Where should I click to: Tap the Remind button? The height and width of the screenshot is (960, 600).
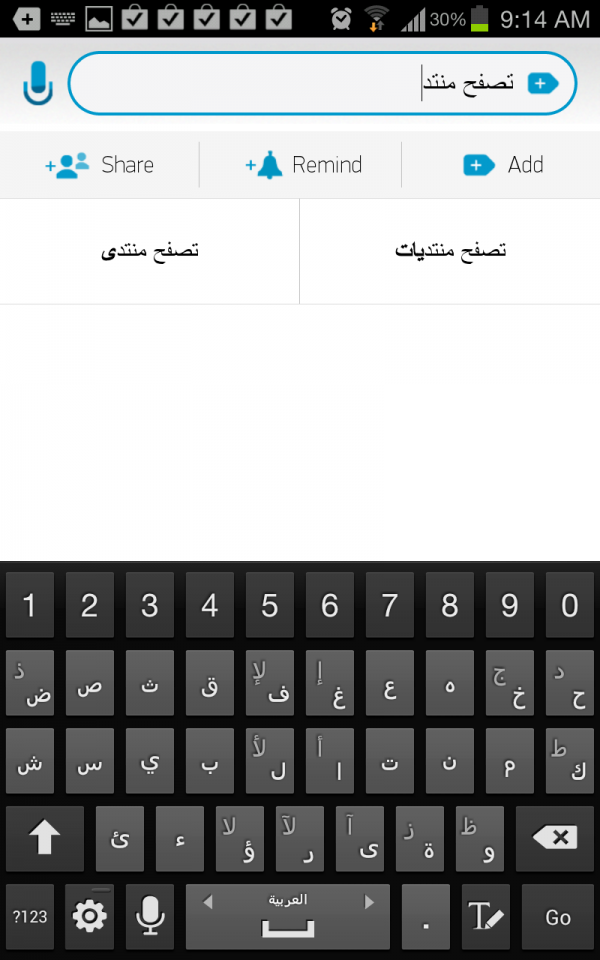tap(301, 165)
